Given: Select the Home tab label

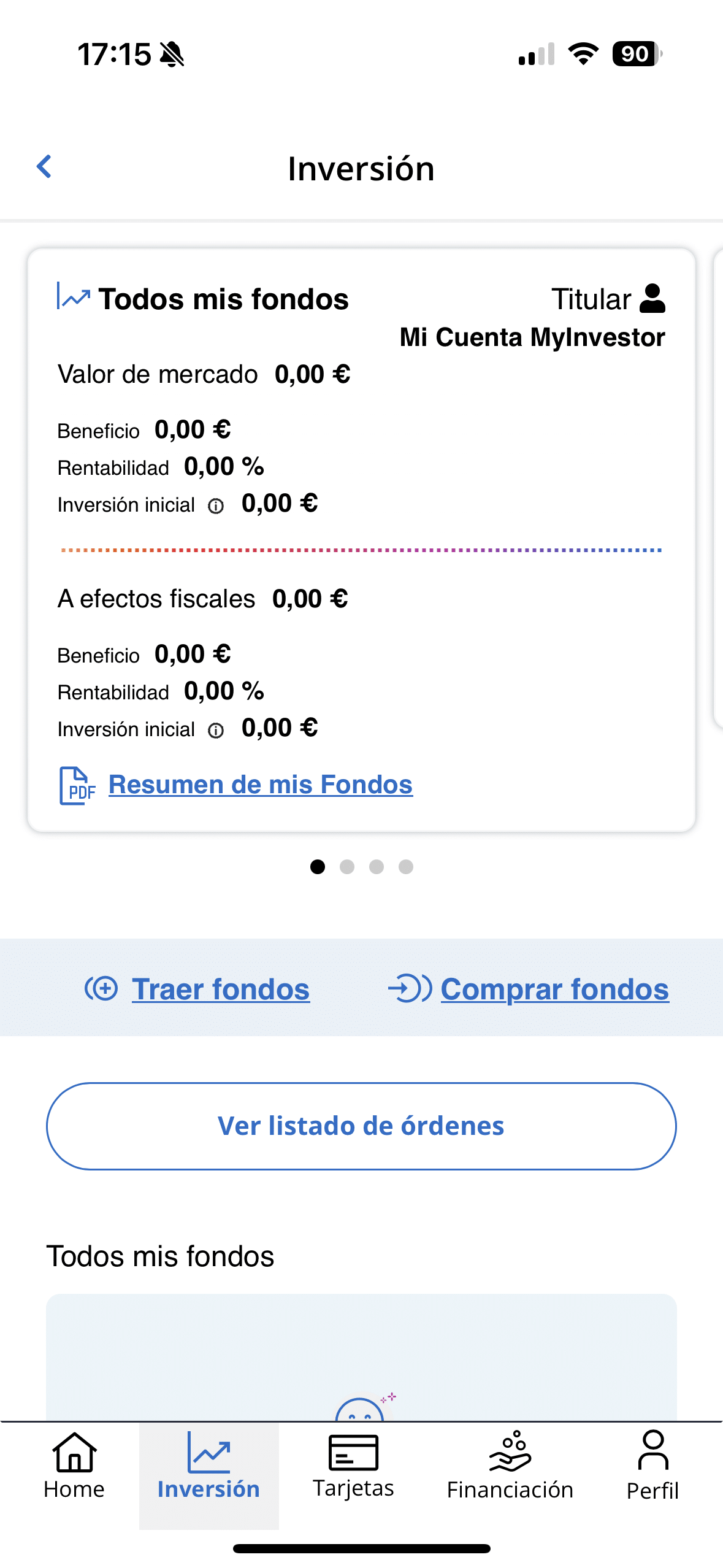Looking at the screenshot, I should coord(73,1489).
